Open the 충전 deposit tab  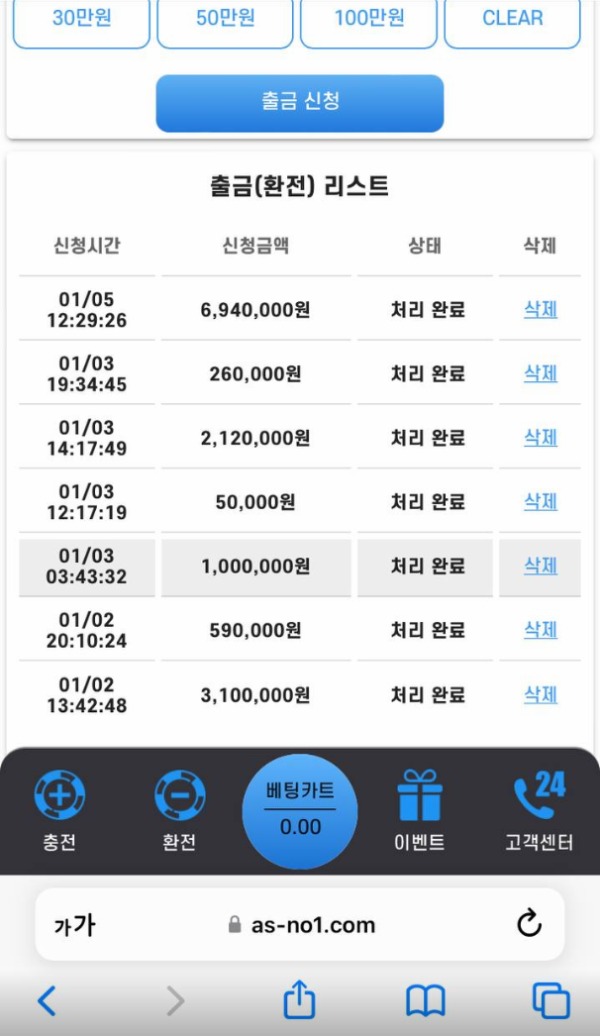[59, 810]
